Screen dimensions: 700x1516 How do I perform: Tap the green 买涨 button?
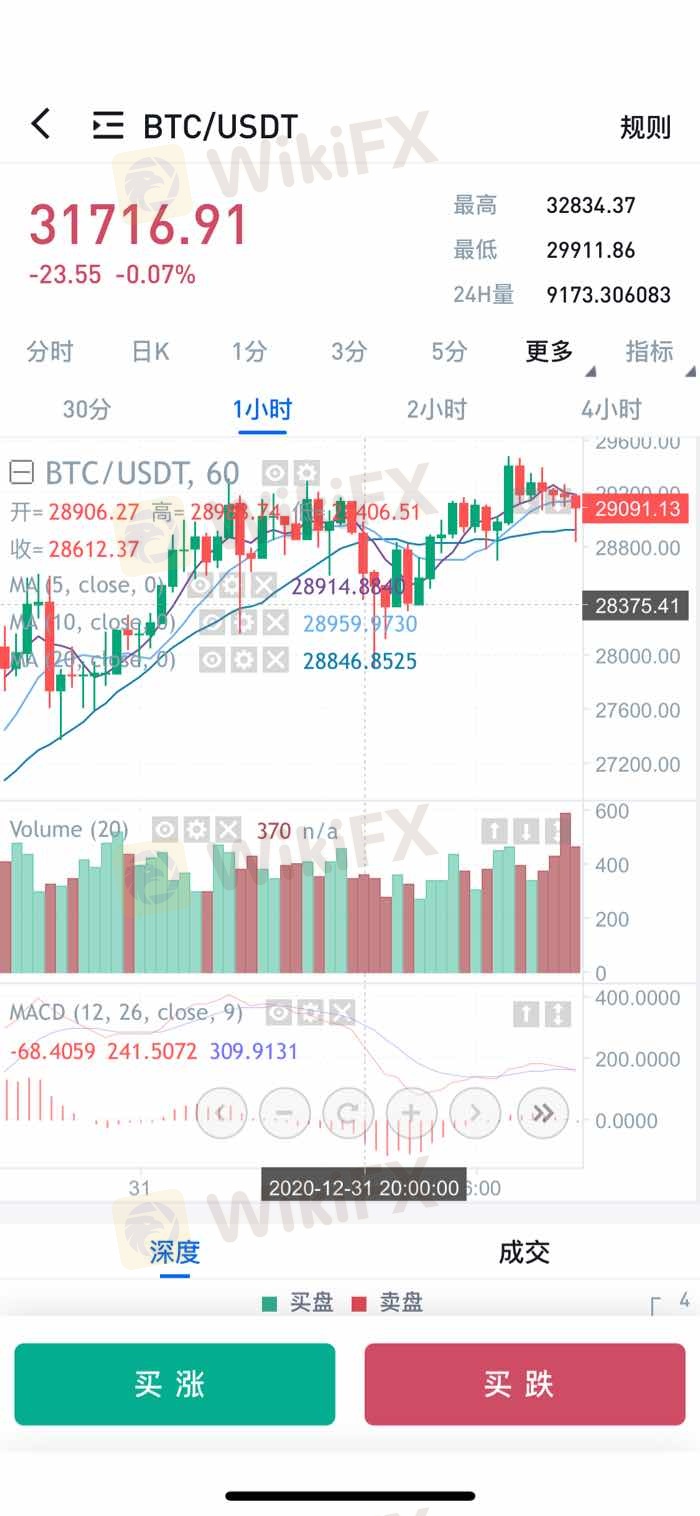(x=175, y=1384)
